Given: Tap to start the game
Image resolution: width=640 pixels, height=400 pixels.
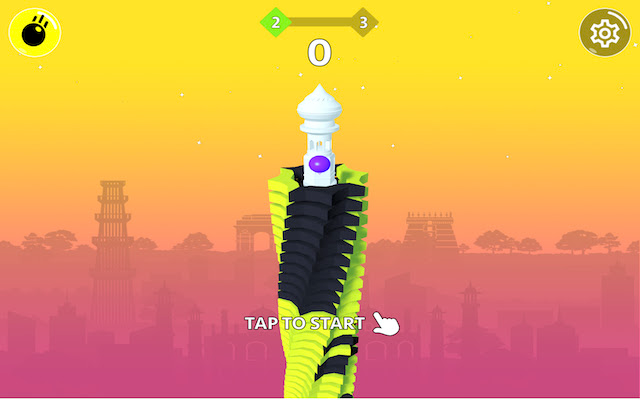Looking at the screenshot, I should coord(305,323).
